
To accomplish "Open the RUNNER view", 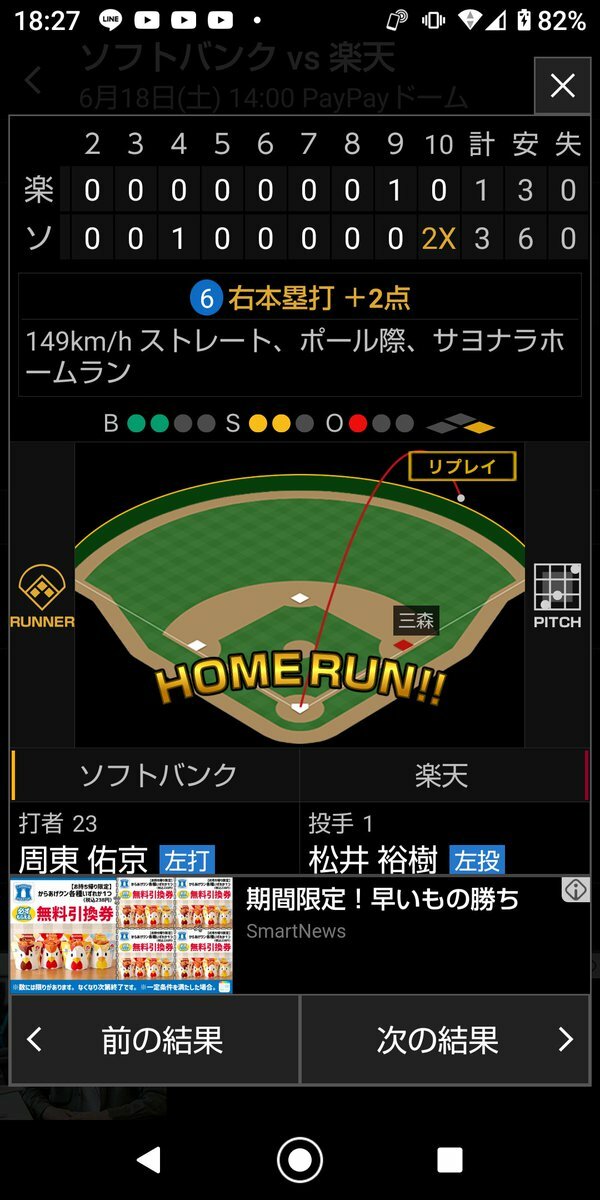I will click(x=42, y=598).
